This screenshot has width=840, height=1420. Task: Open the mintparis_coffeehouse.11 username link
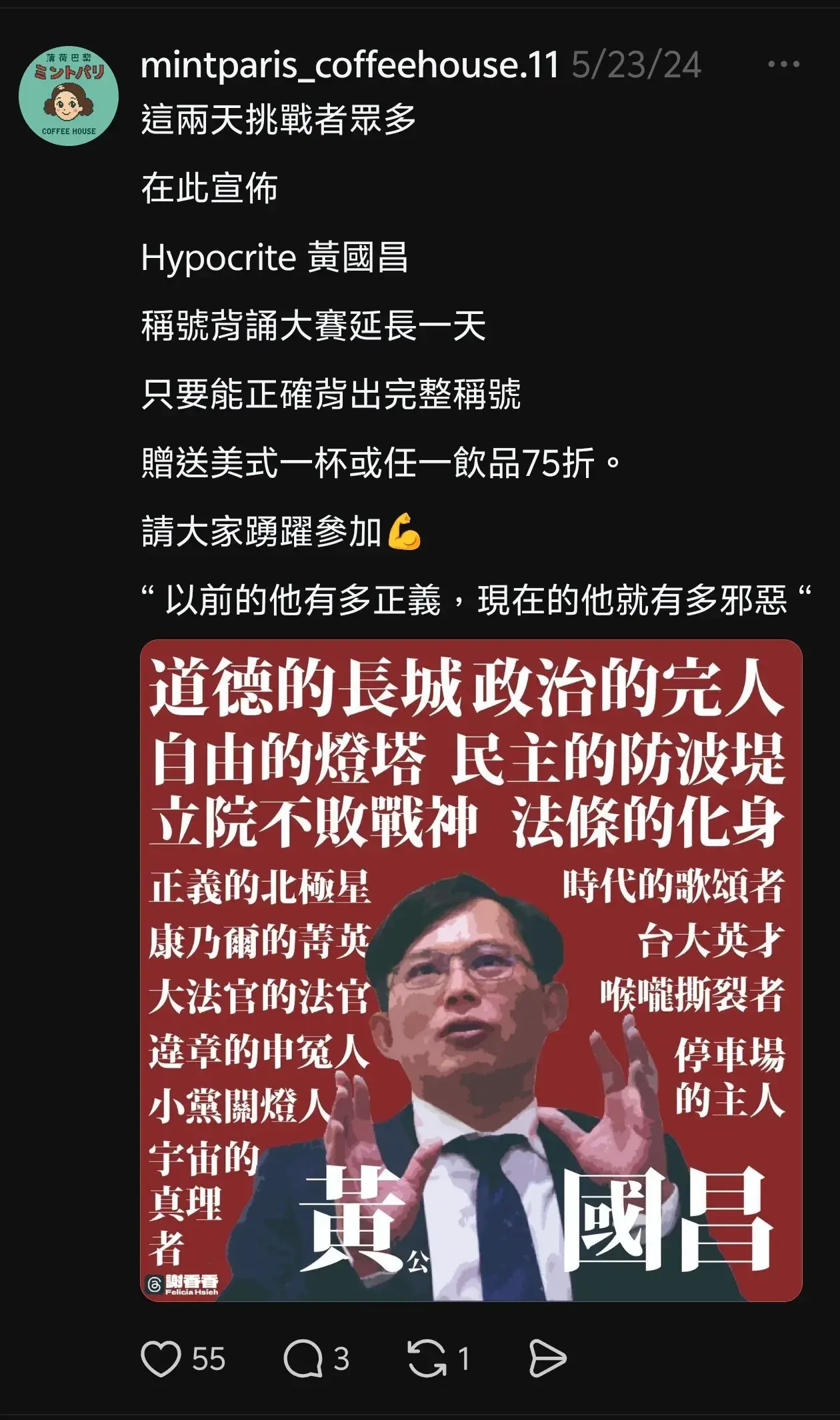[x=349, y=65]
